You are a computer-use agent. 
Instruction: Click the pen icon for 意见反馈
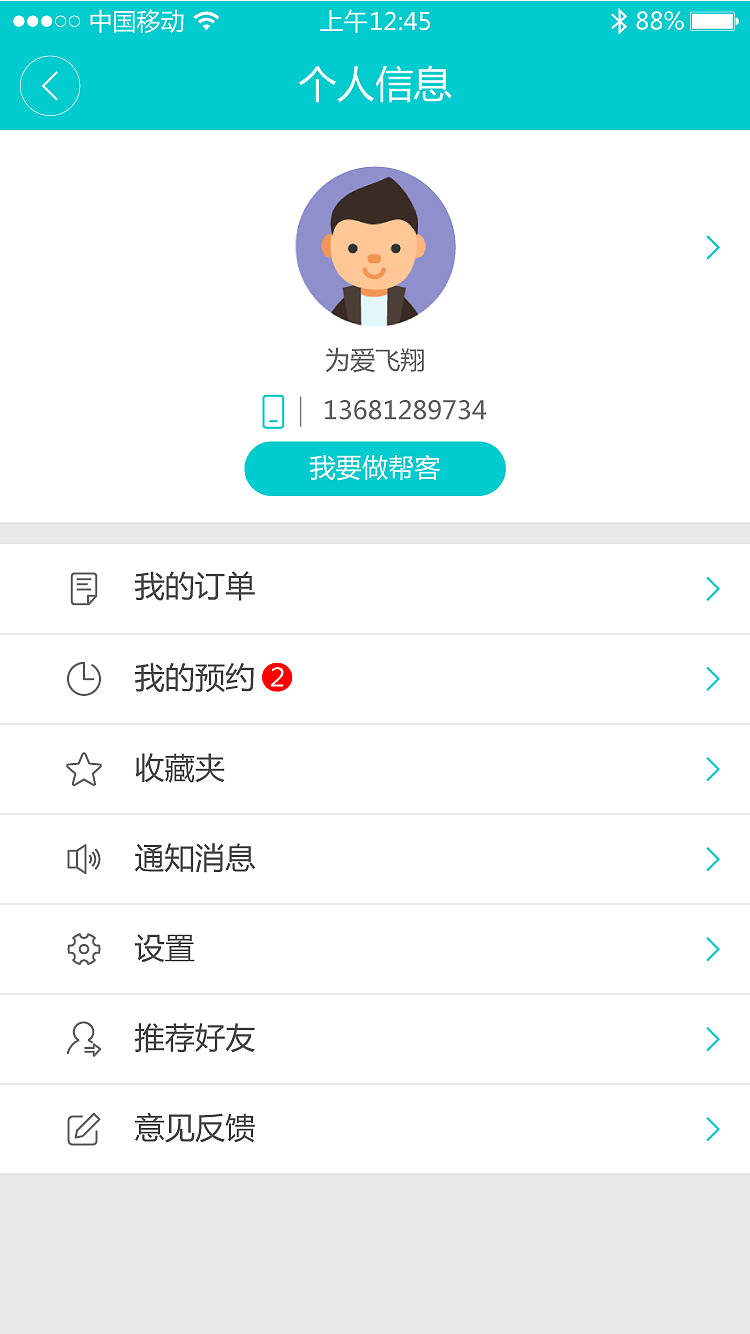tap(84, 1129)
